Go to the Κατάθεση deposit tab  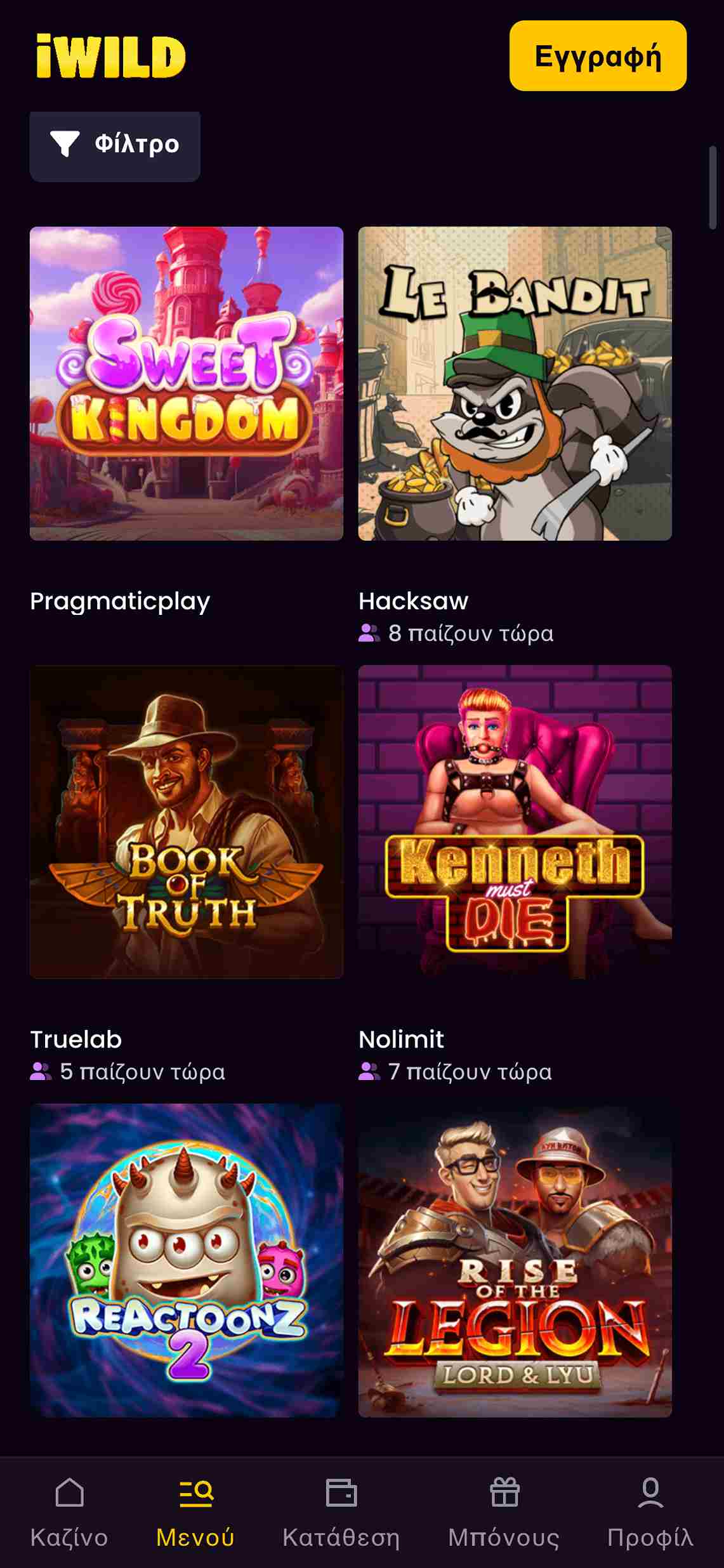tap(341, 1510)
